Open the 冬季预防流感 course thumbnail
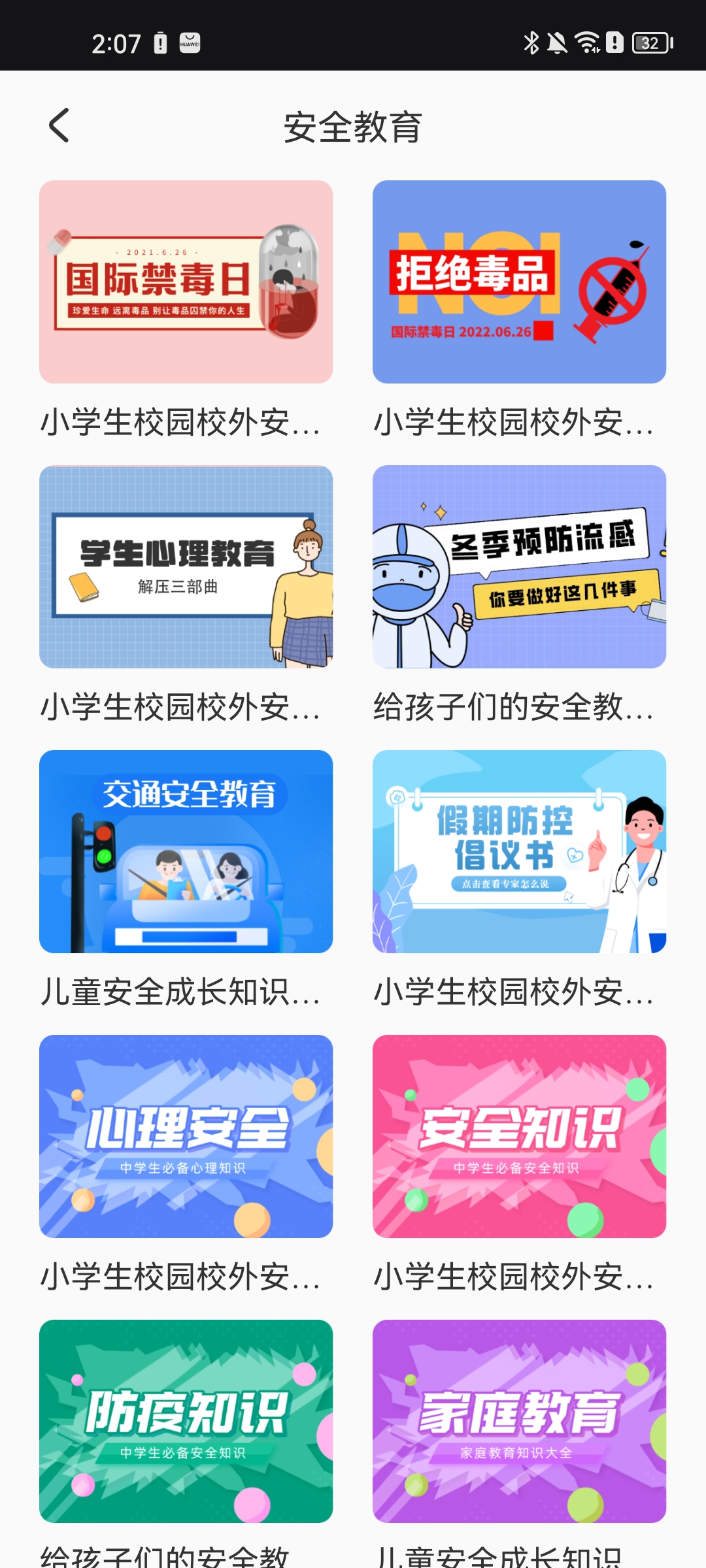 [519, 567]
